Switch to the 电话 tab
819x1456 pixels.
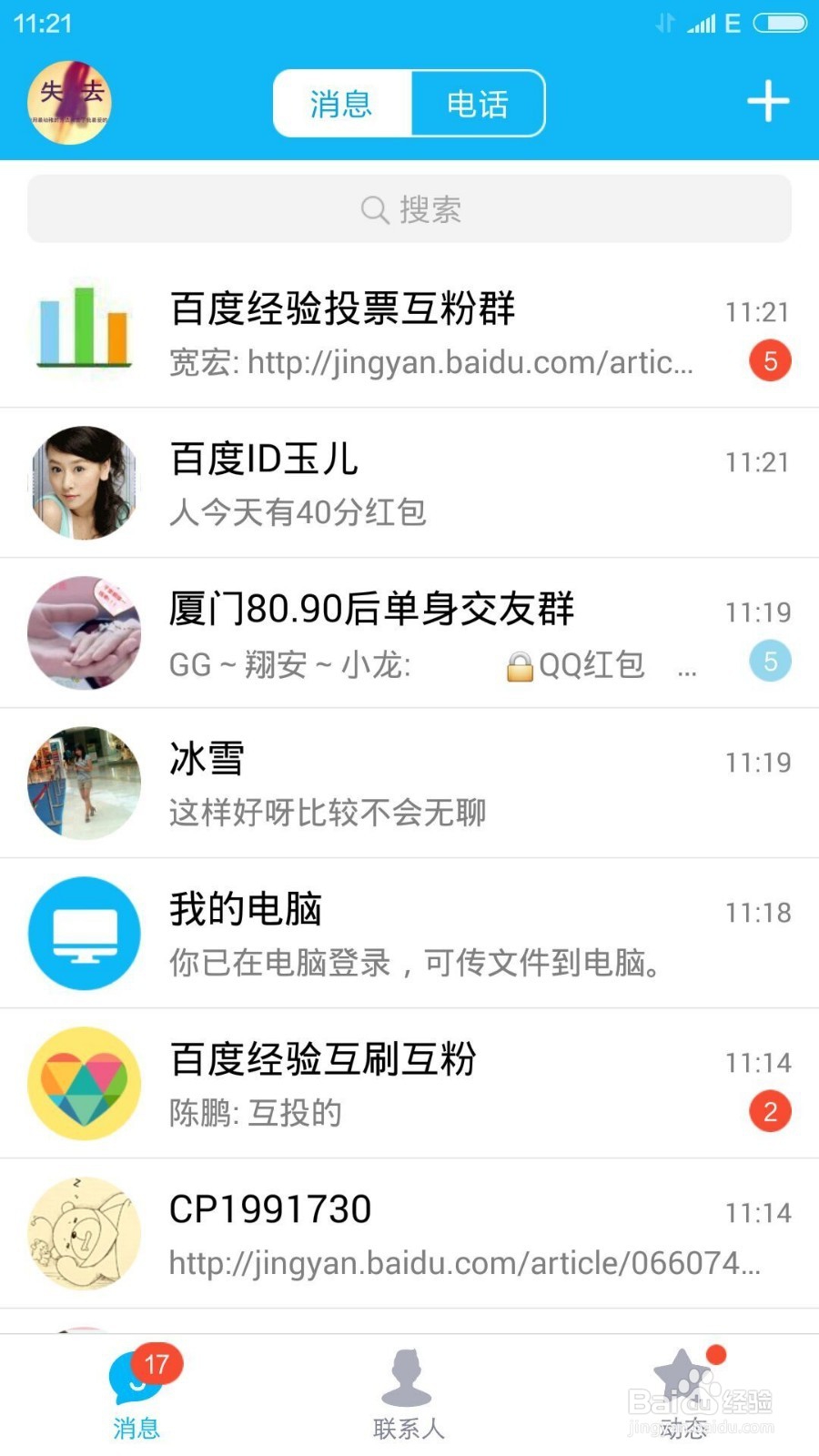pos(479,103)
